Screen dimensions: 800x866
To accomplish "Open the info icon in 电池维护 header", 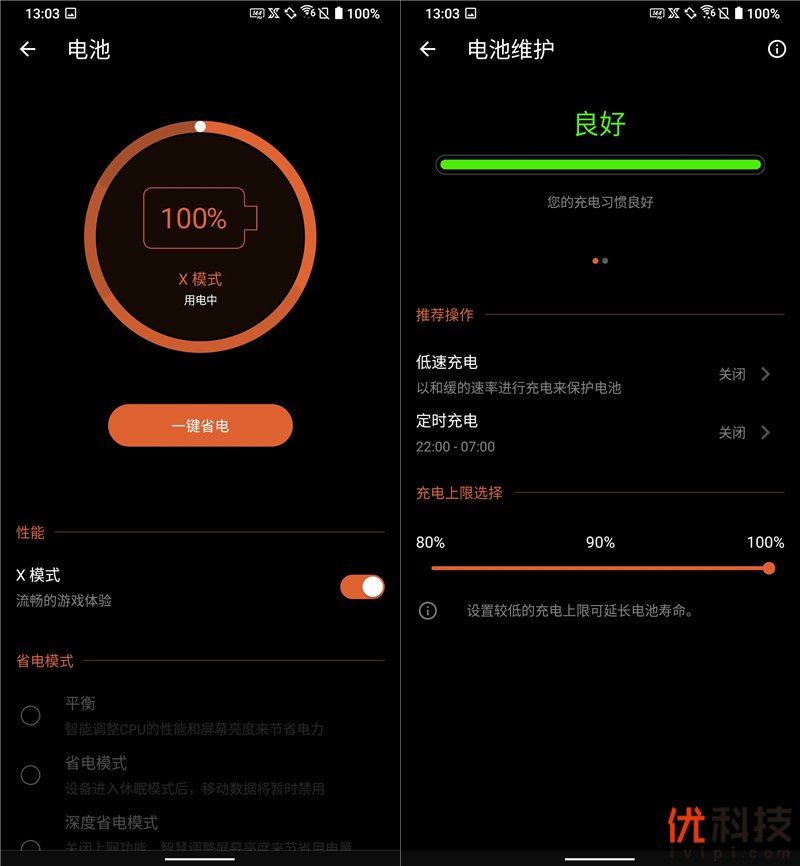I will 777,49.
